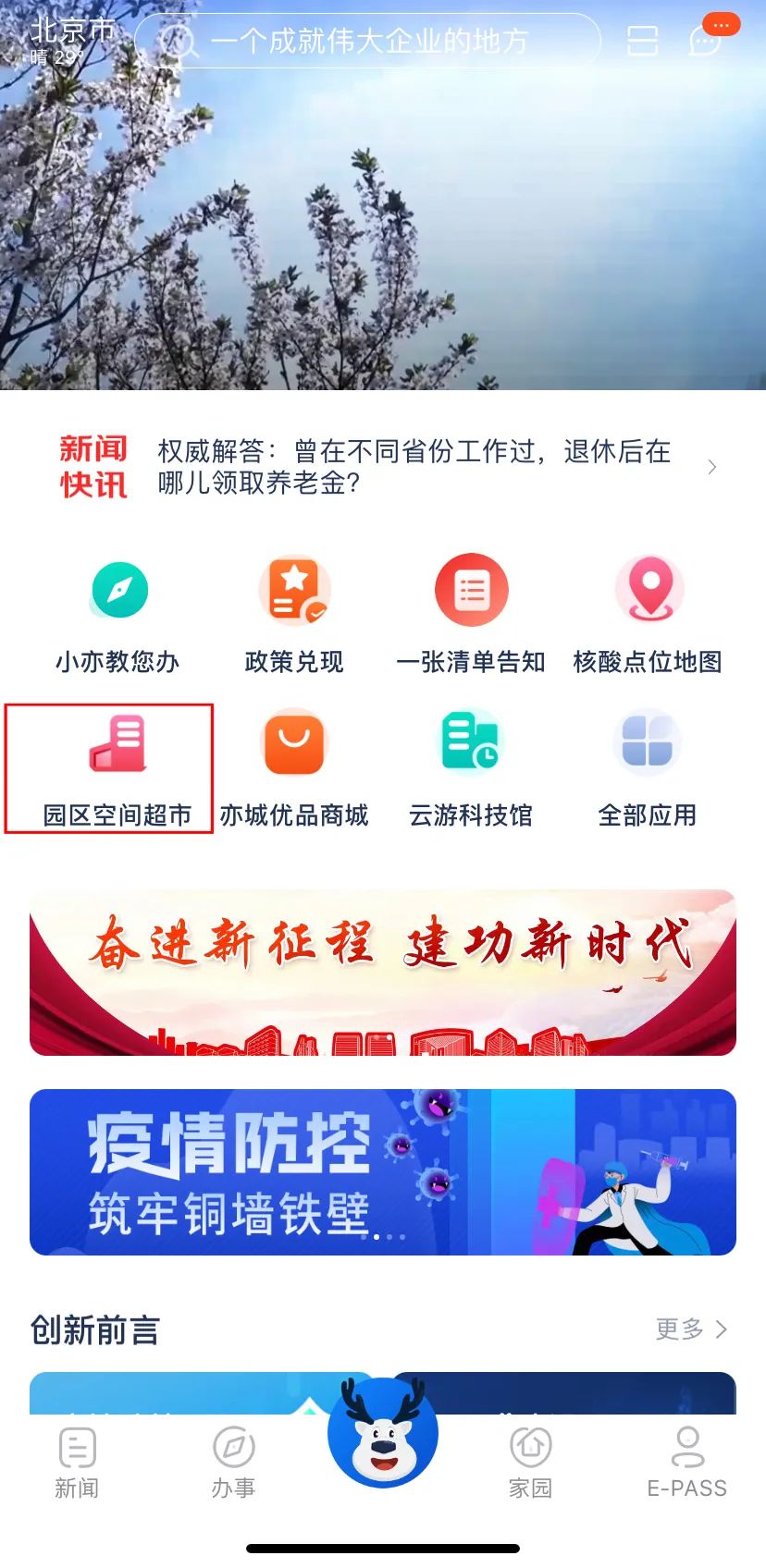Expand the 新闻快讯 news item arrow
This screenshot has height=1568, width=766.
tap(712, 467)
